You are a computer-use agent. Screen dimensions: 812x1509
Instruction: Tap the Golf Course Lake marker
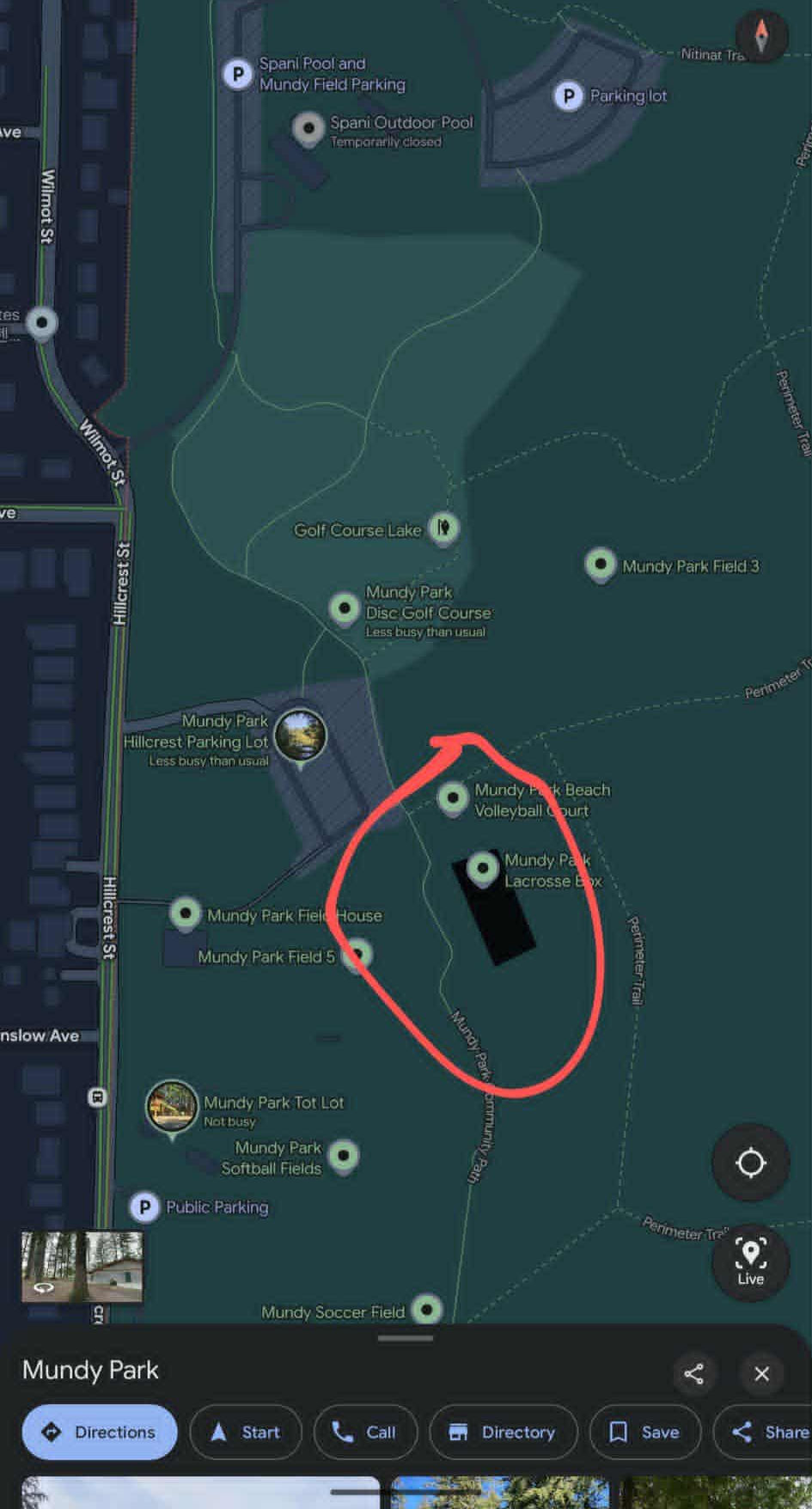coord(443,527)
